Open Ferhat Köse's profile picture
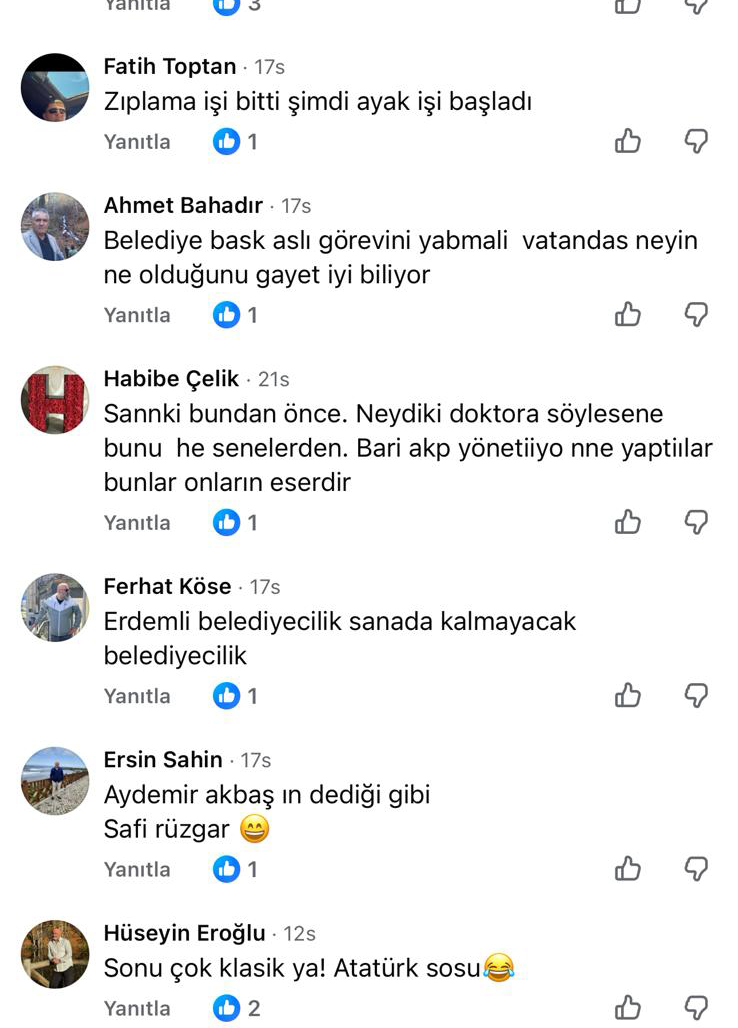This screenshot has width=738, height=1028. coord(55,607)
